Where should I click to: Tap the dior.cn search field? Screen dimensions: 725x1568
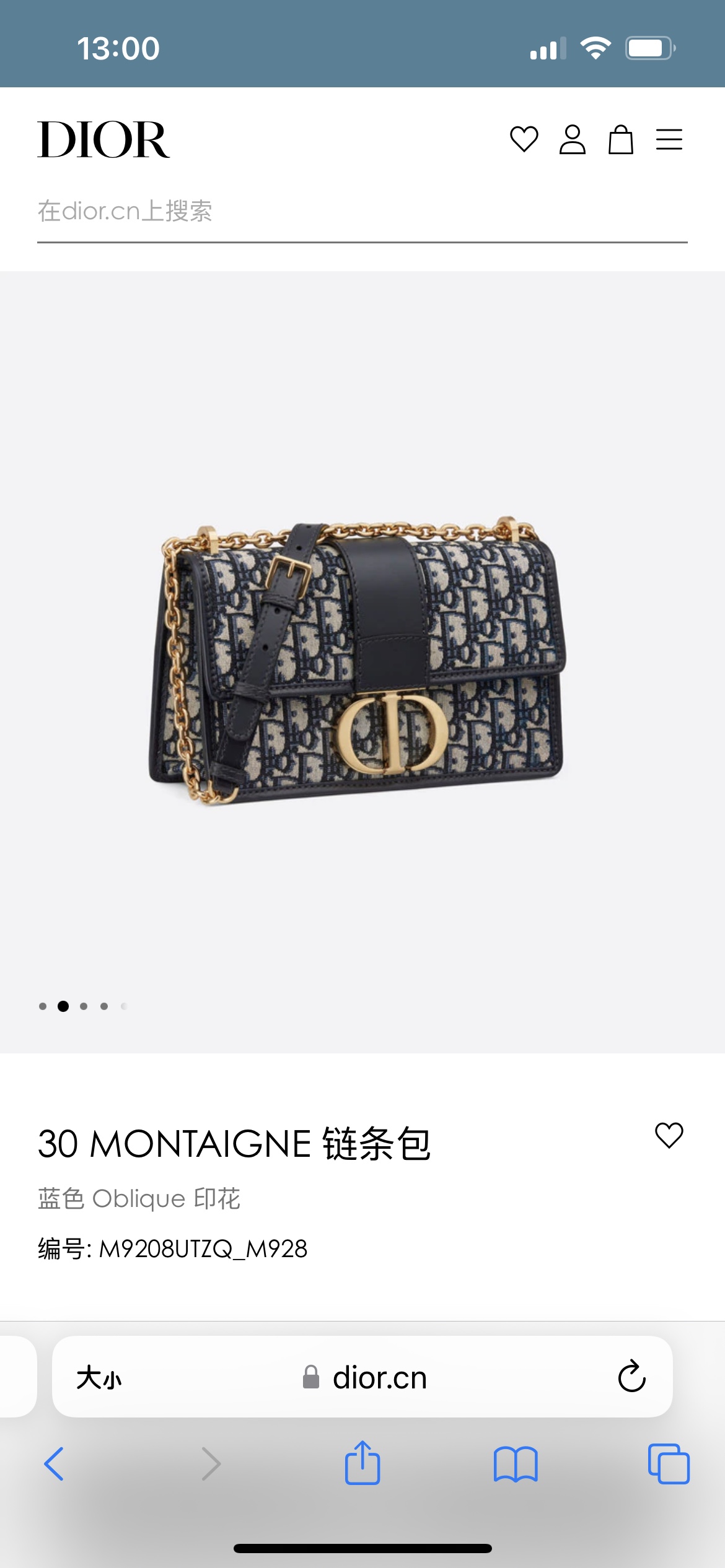[x=362, y=211]
